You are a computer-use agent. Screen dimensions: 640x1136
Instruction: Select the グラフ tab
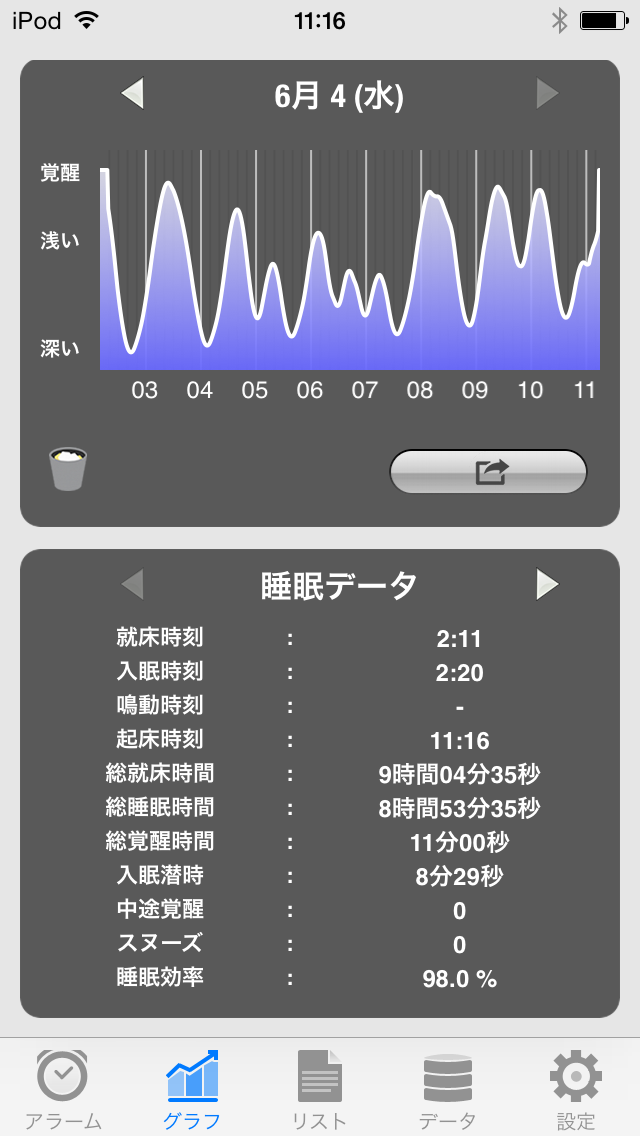(x=191, y=1089)
